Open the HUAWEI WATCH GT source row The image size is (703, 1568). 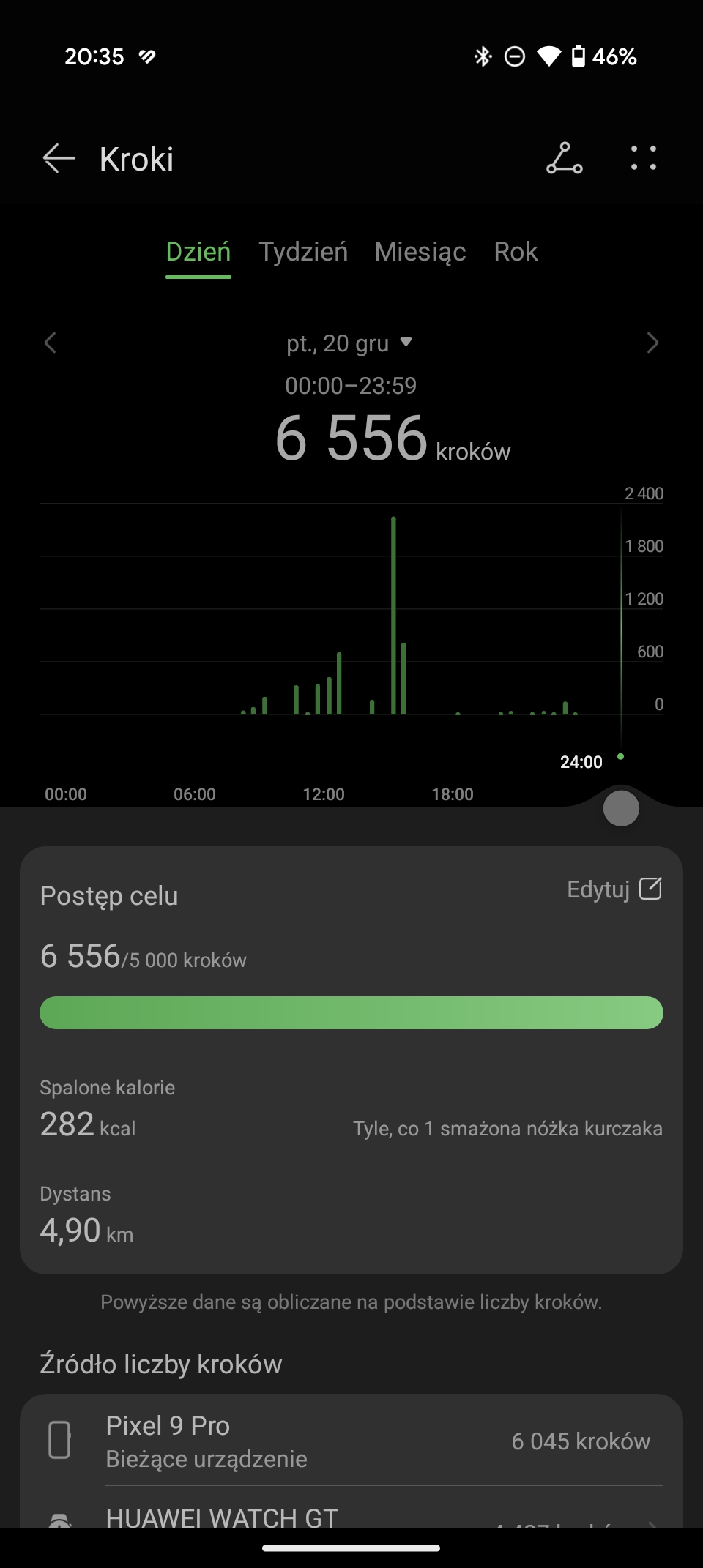(x=351, y=1512)
